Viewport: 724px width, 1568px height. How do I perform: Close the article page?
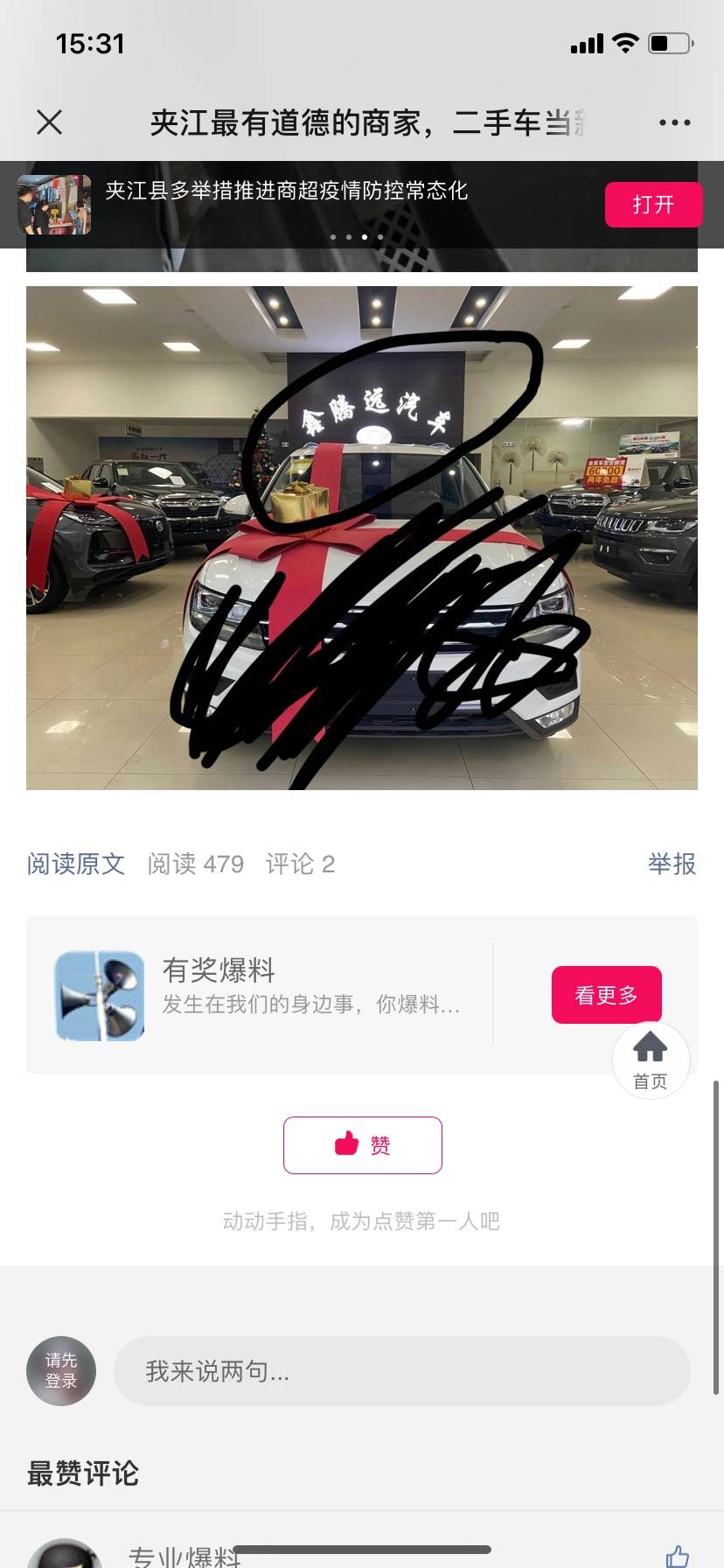50,122
